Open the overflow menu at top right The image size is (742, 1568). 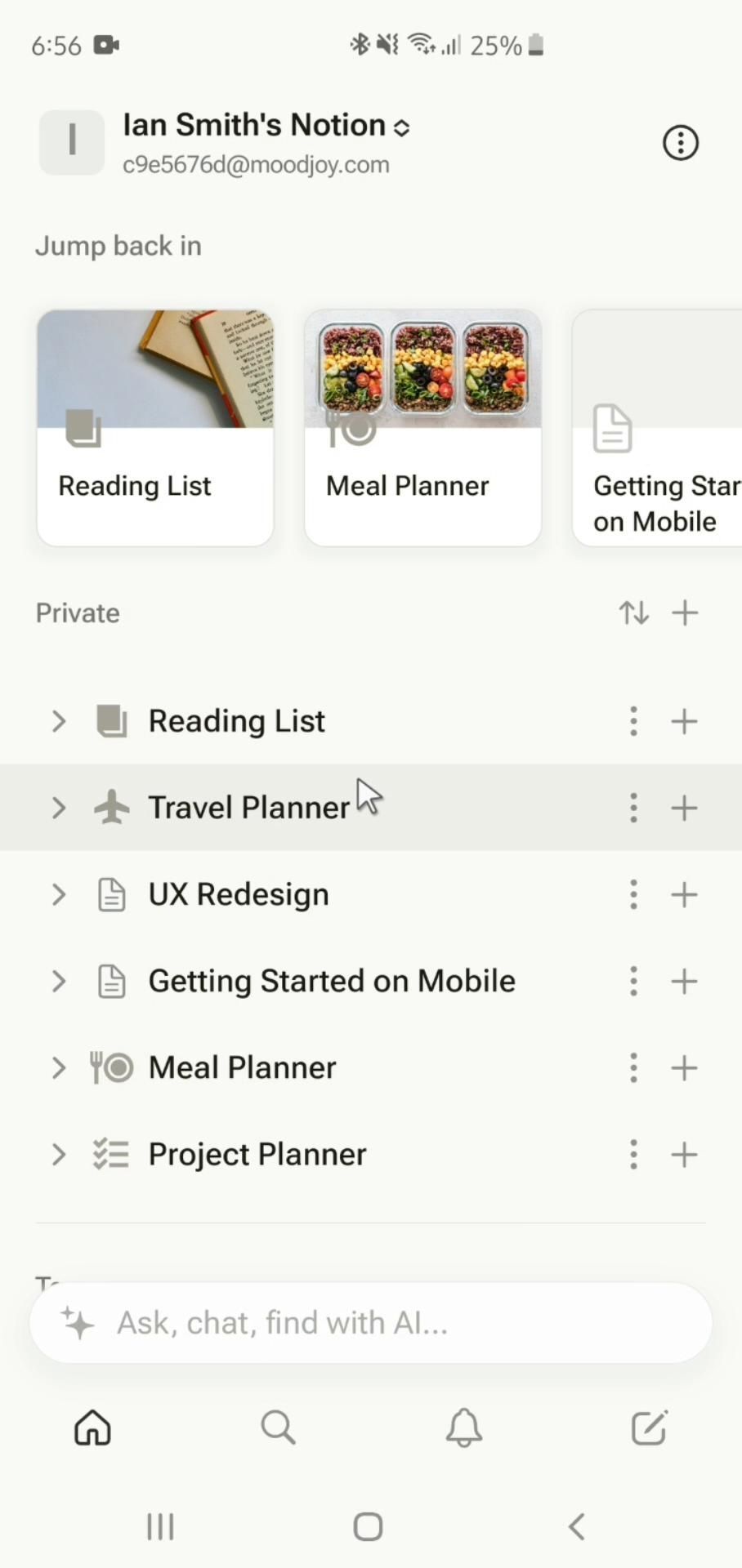680,143
